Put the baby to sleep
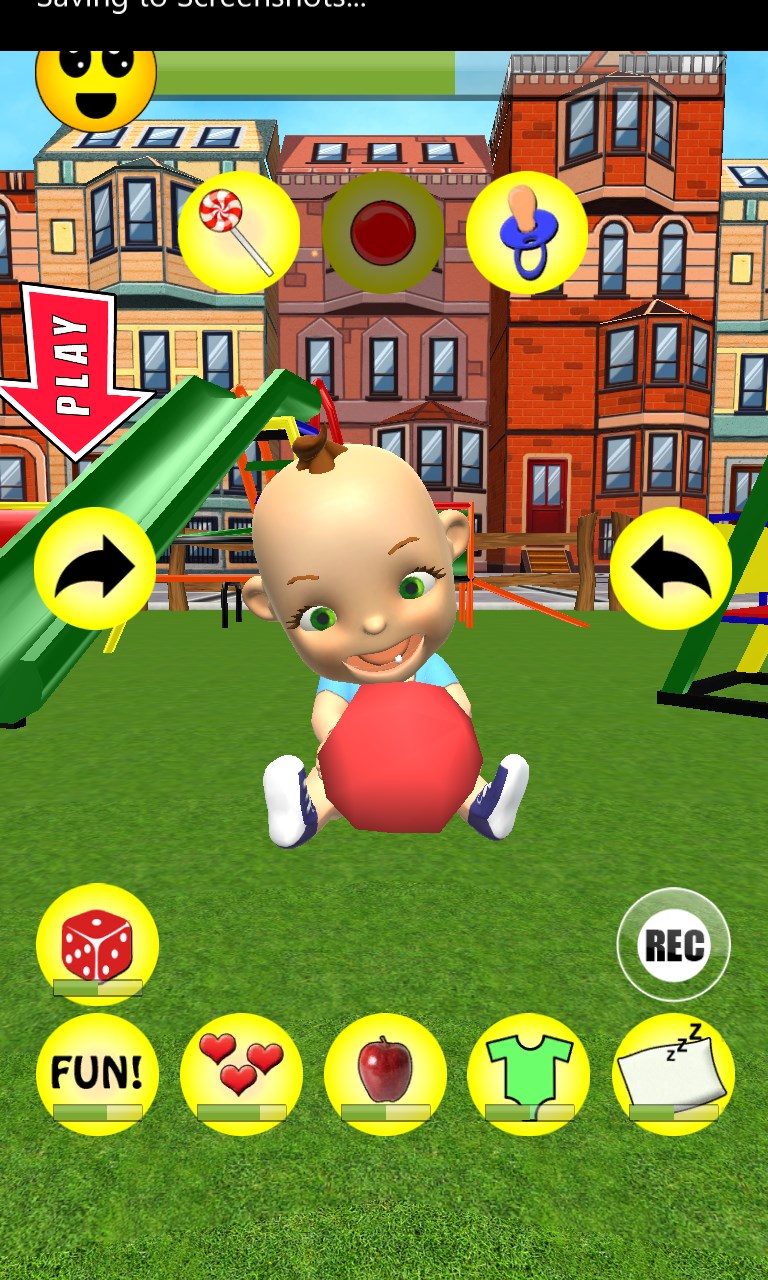The height and width of the screenshot is (1280, 768). pyautogui.click(x=673, y=1074)
